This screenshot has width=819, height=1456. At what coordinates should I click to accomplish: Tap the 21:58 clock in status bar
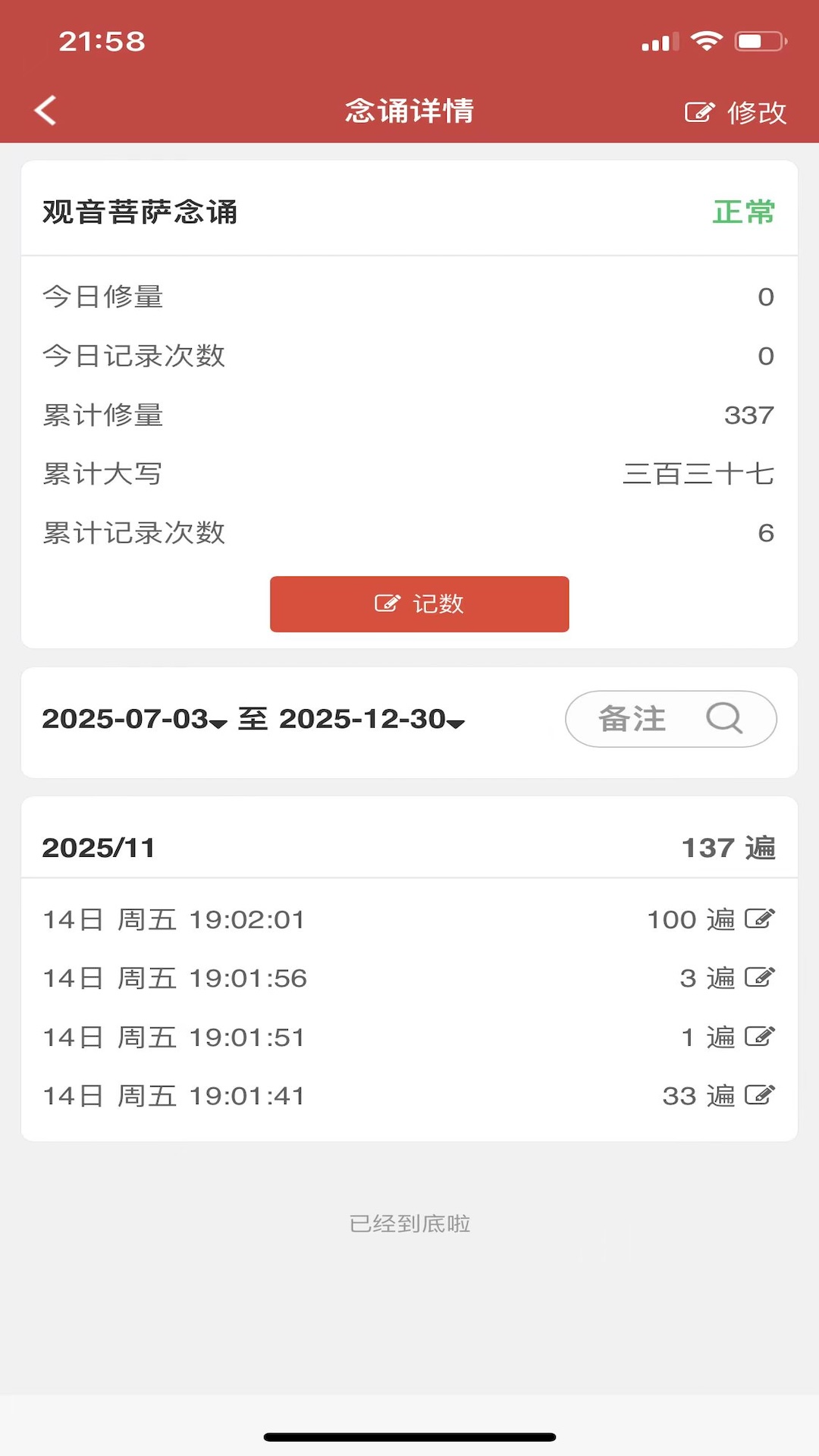(101, 42)
